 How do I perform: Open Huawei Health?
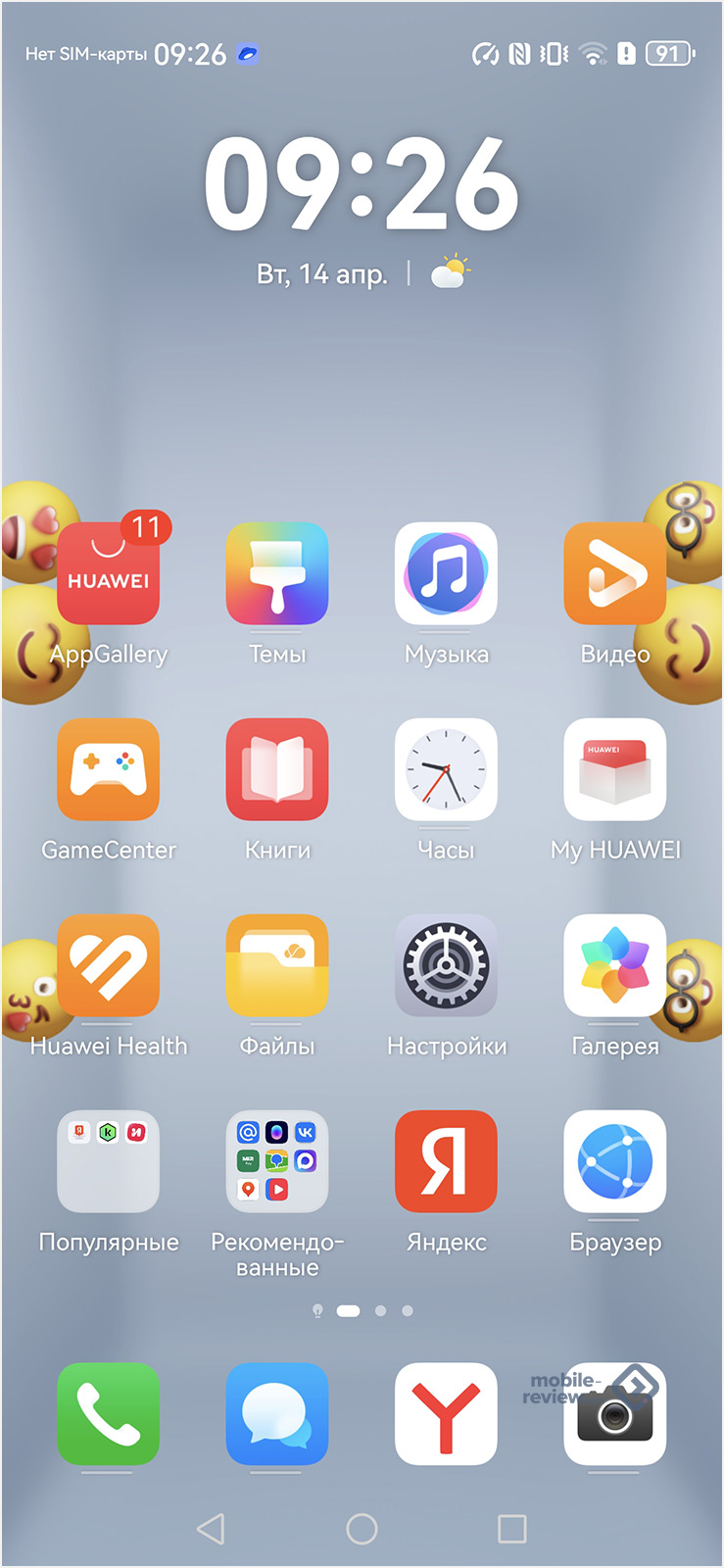click(x=109, y=966)
